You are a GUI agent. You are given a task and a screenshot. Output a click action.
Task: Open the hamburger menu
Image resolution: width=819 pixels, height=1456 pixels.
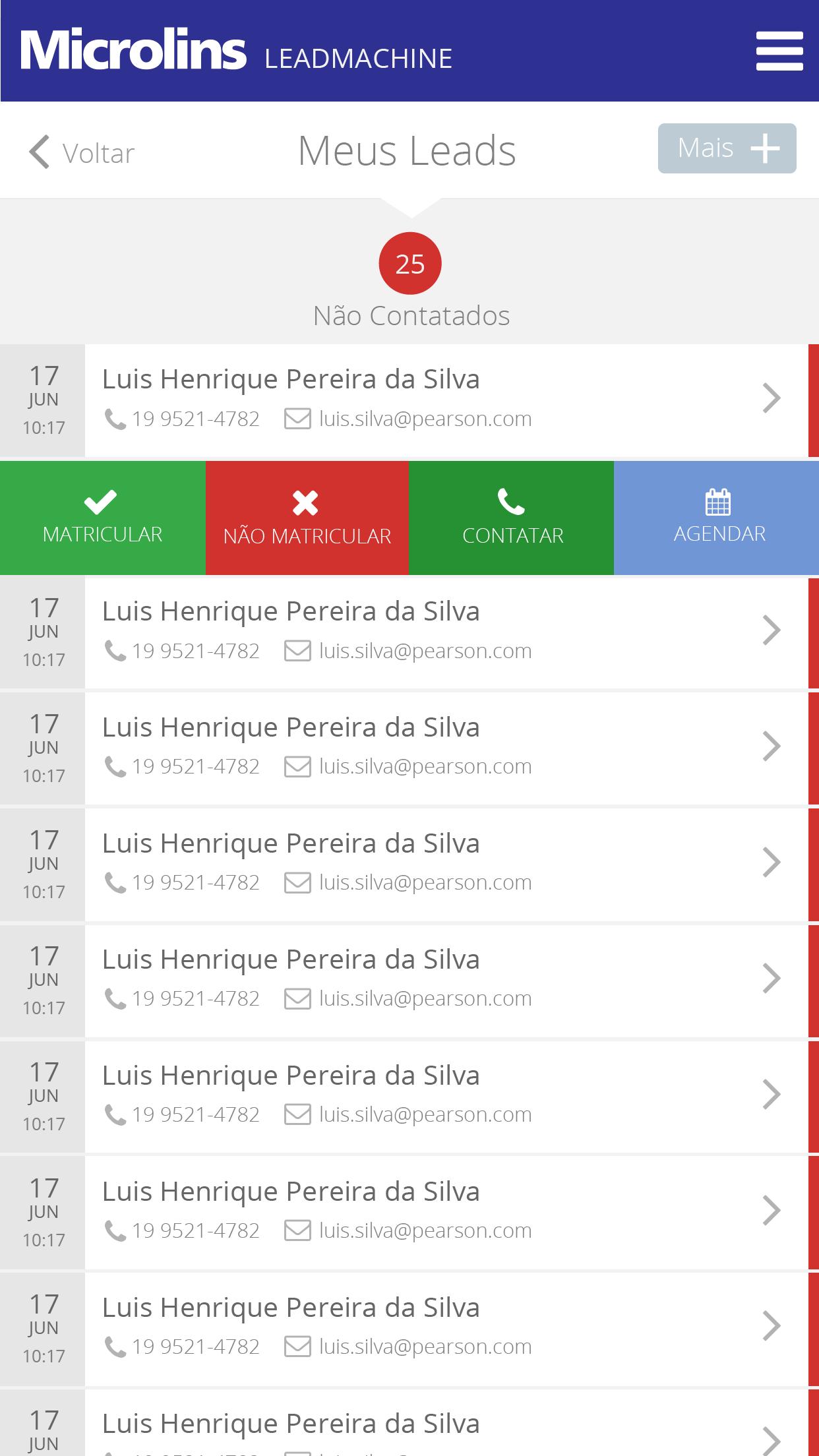pyautogui.click(x=779, y=51)
